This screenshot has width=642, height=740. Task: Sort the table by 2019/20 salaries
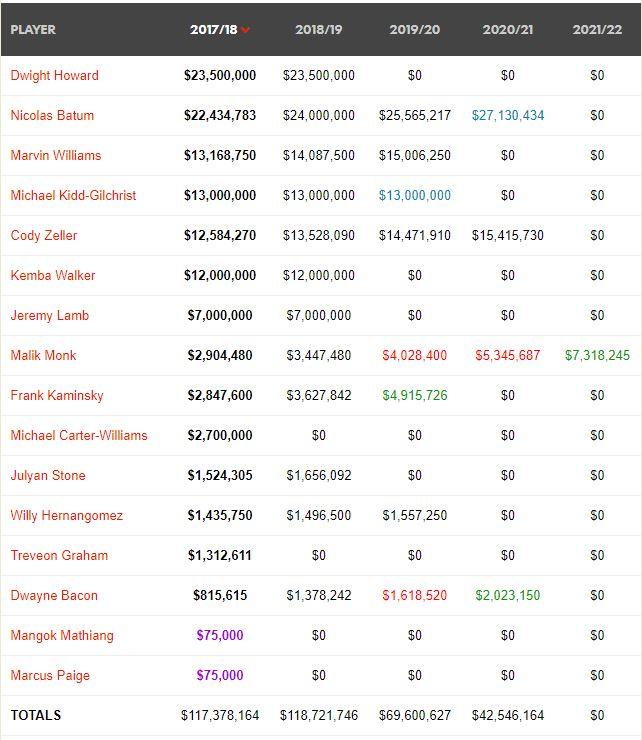414,30
